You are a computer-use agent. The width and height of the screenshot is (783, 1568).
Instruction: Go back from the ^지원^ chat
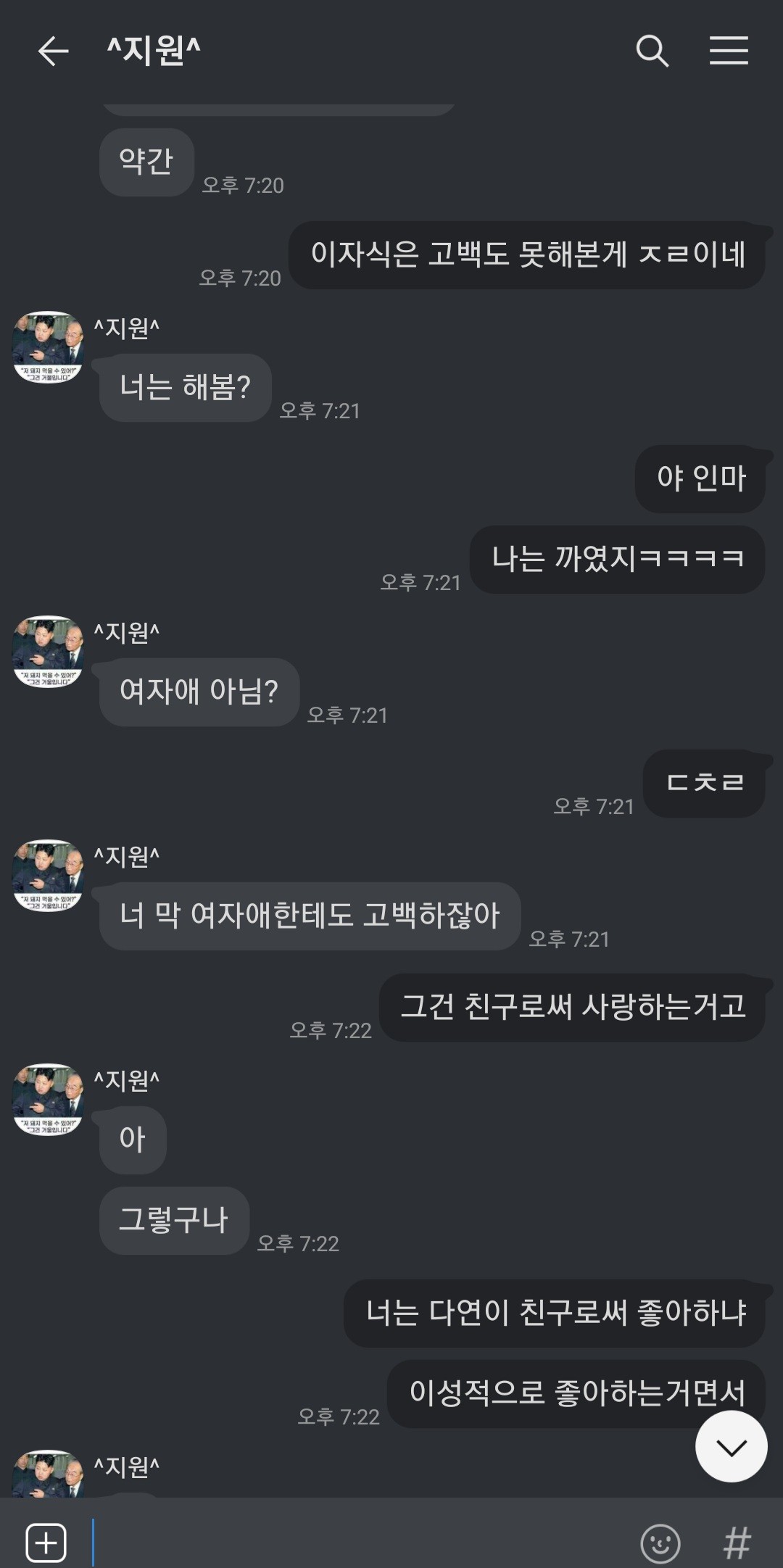(x=53, y=51)
